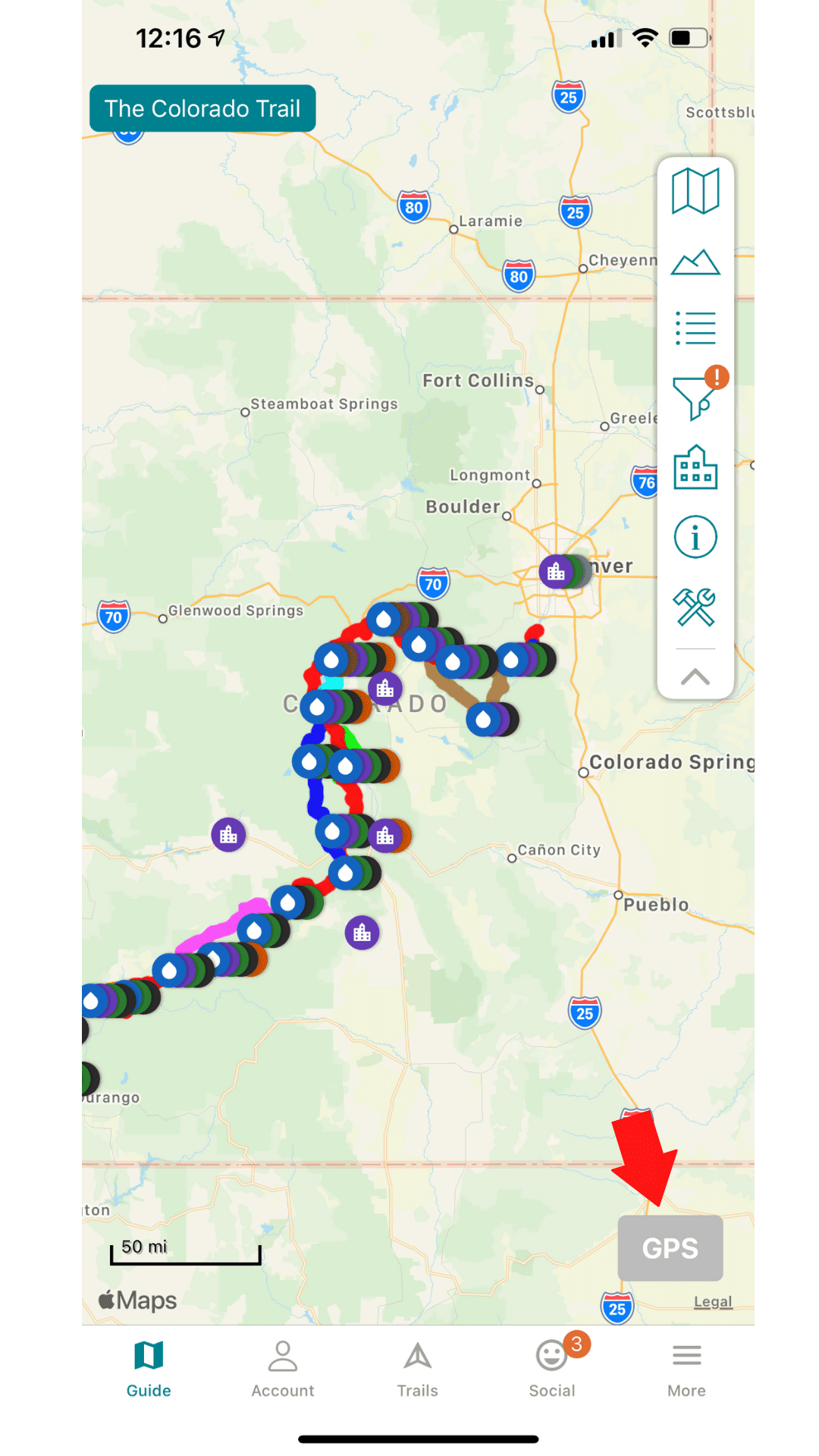This screenshot has width=819, height=1456.
Task: Open the Legal link
Action: (712, 1301)
